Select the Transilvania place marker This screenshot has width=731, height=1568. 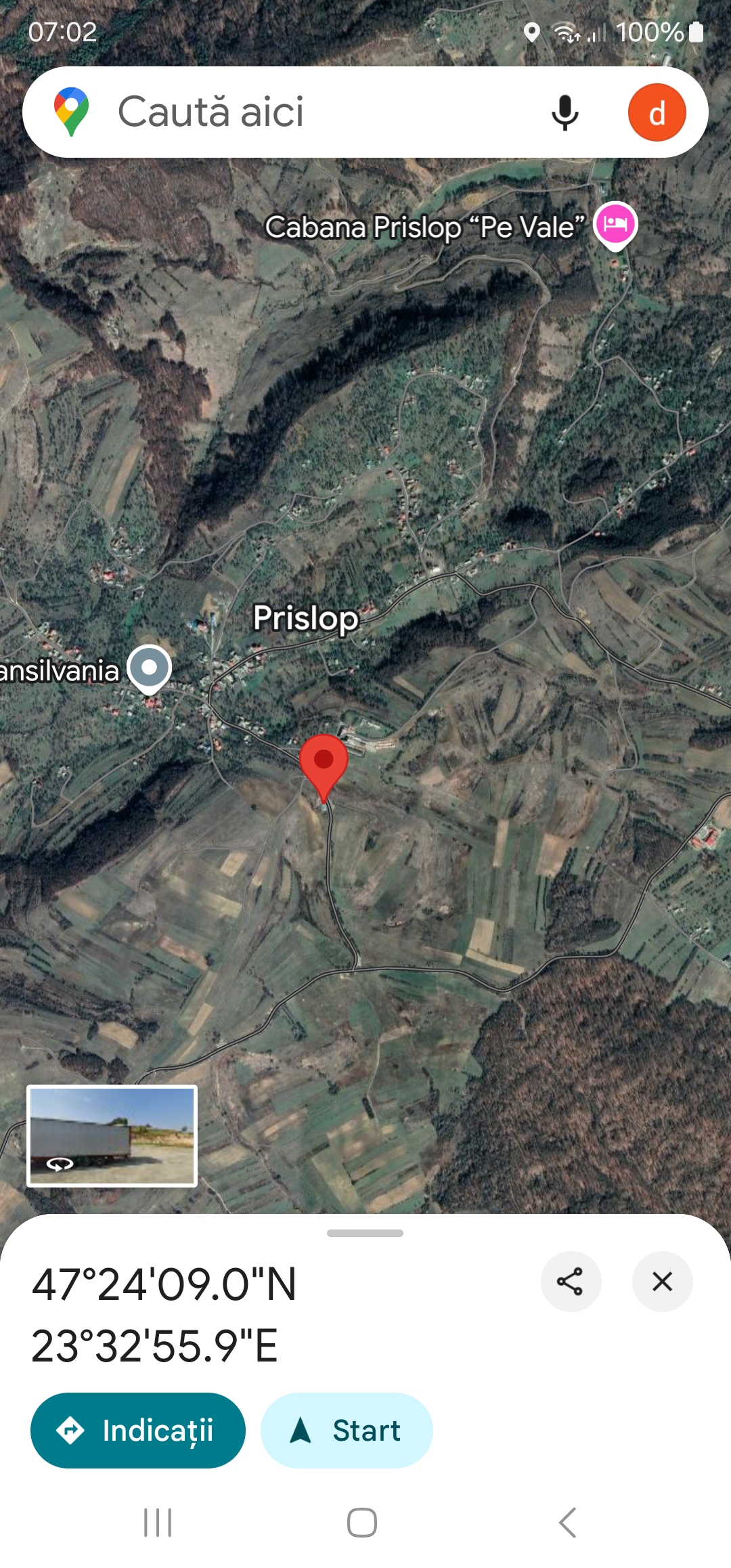(x=149, y=669)
